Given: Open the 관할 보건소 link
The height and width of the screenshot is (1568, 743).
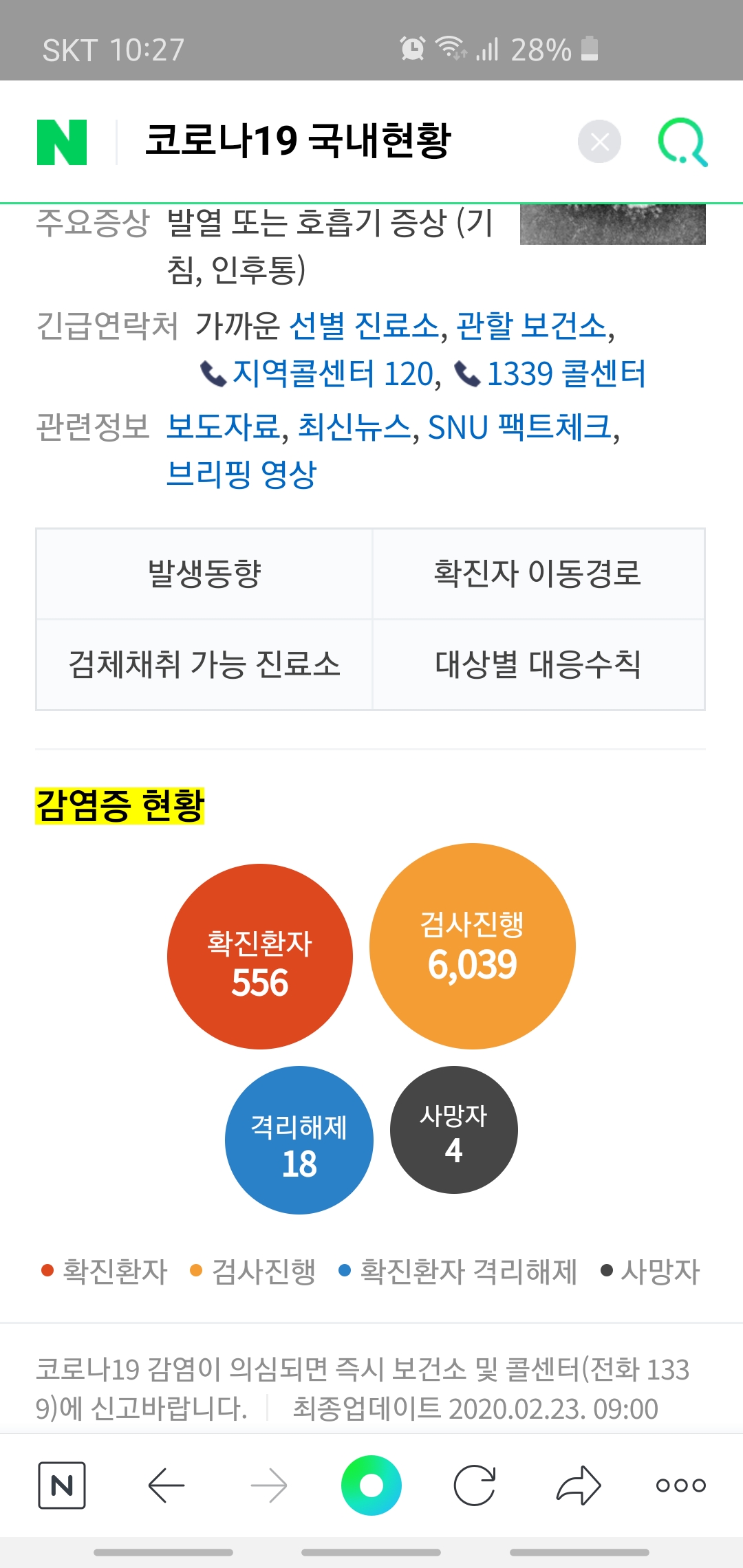Looking at the screenshot, I should 531,326.
